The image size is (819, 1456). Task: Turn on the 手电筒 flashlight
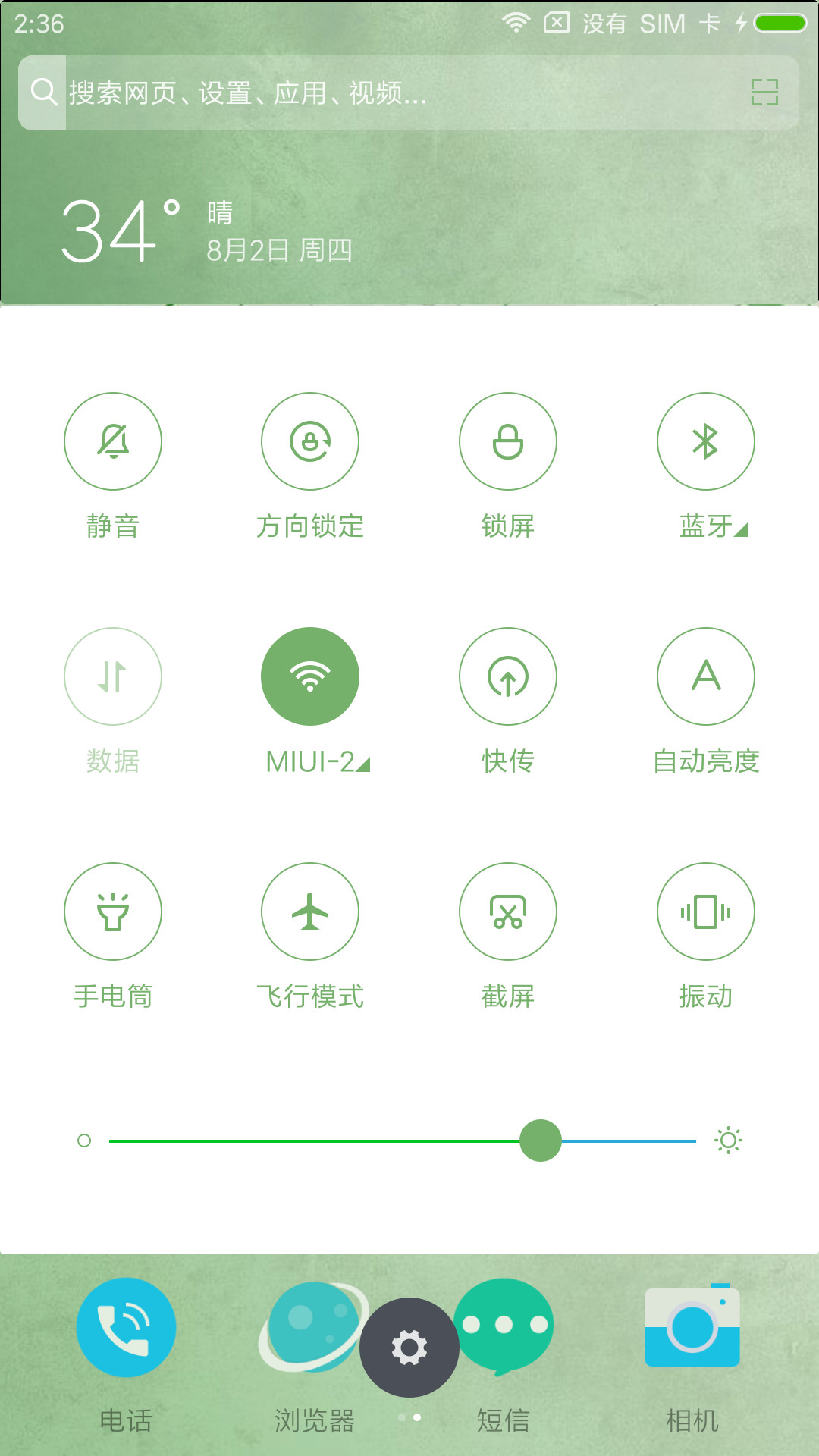113,912
